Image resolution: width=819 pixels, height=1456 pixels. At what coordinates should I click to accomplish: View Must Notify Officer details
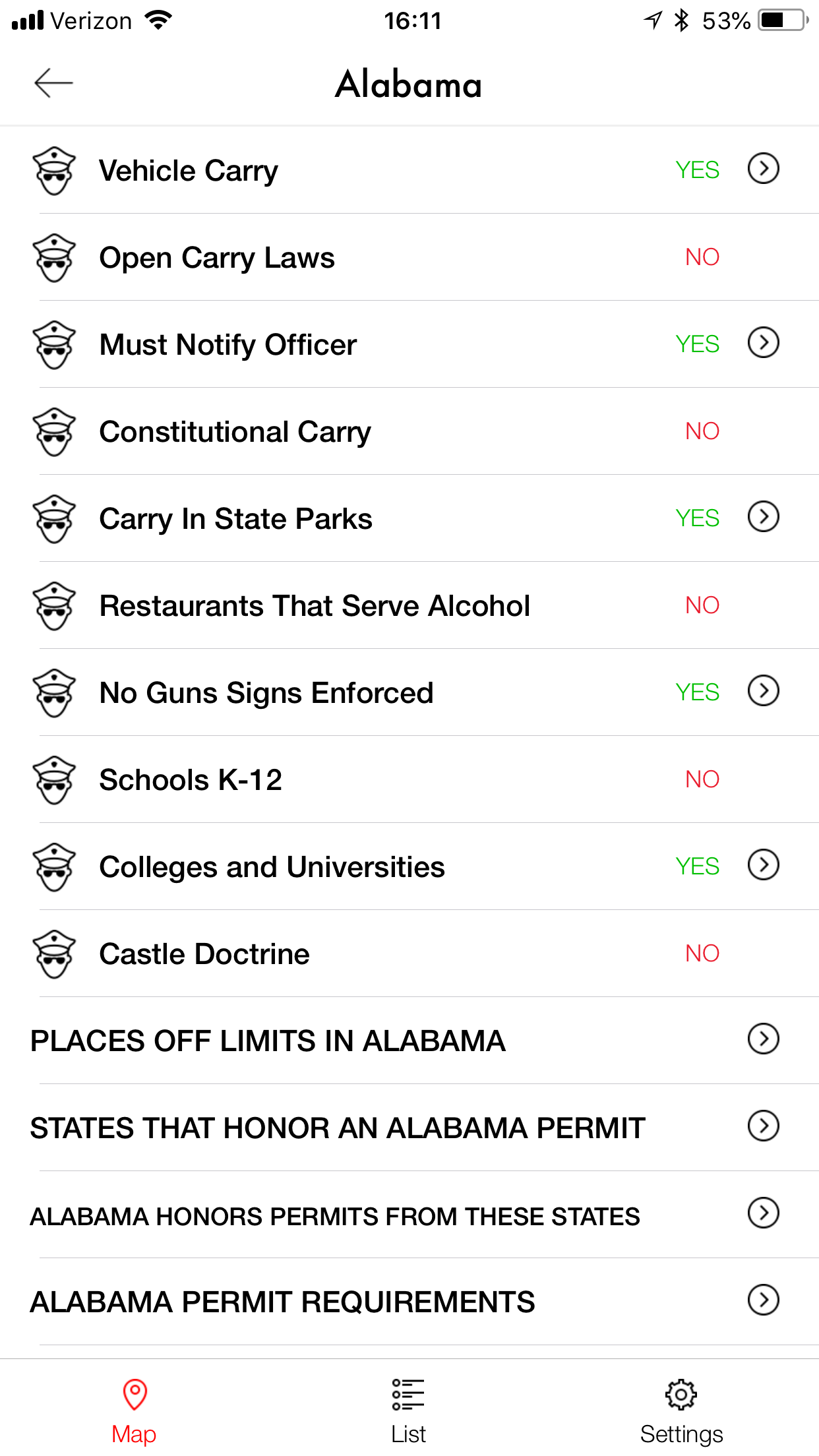point(409,344)
